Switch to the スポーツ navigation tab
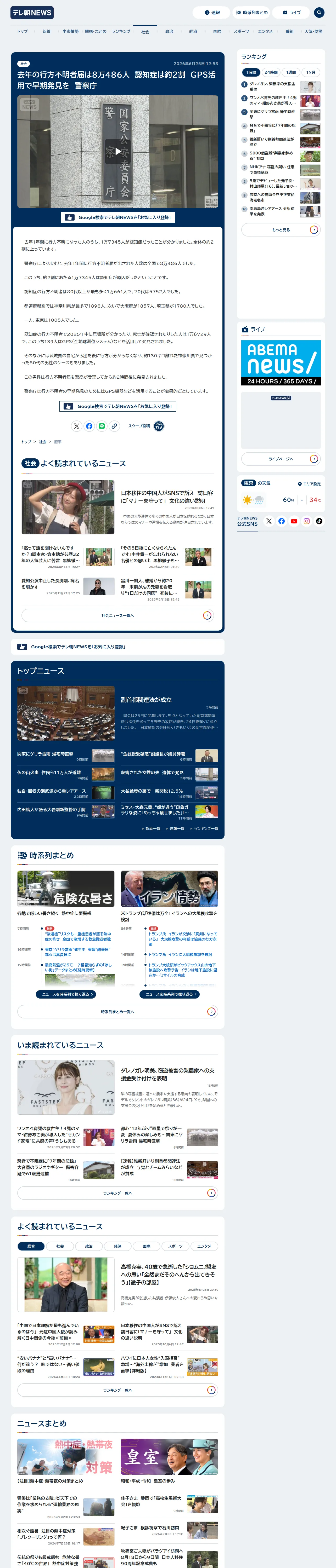The height and width of the screenshot is (1568, 336). [x=241, y=32]
